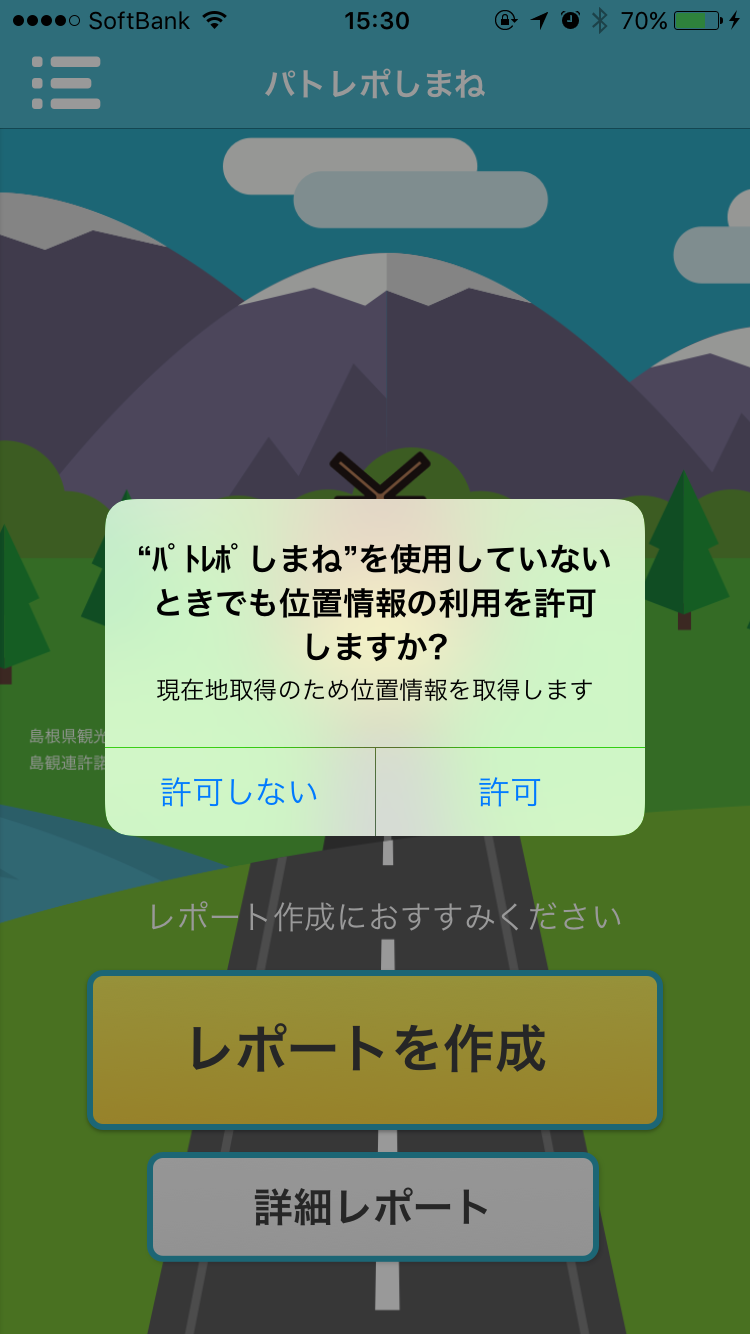Open 詳細レポート

pos(373,1207)
